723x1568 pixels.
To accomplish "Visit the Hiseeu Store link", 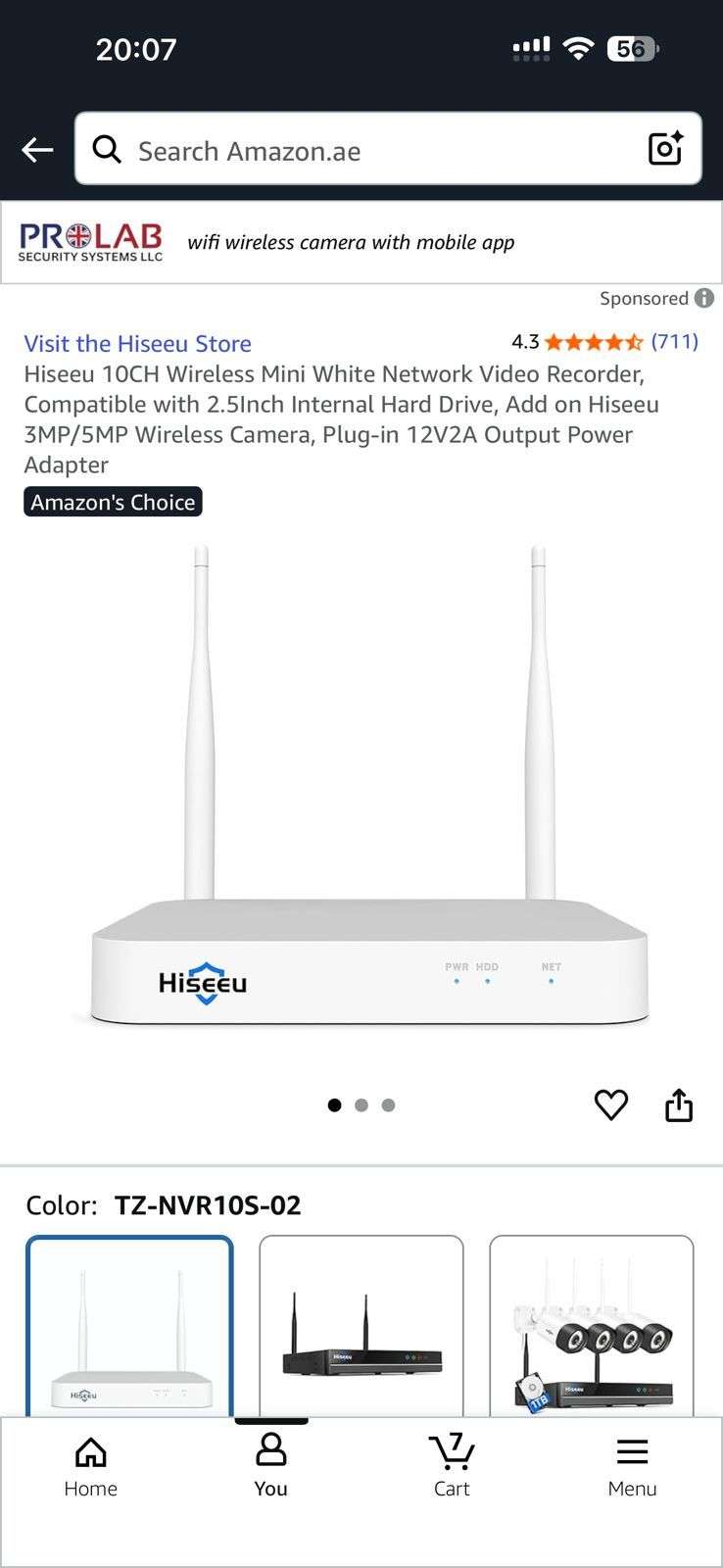I will point(137,343).
